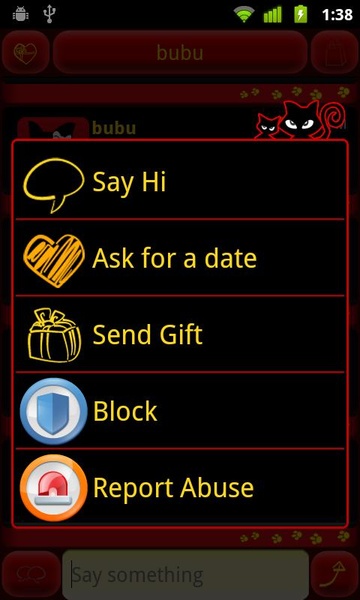This screenshot has height=600, width=360.
Task: Tap the Say something message field
Action: 185,575
